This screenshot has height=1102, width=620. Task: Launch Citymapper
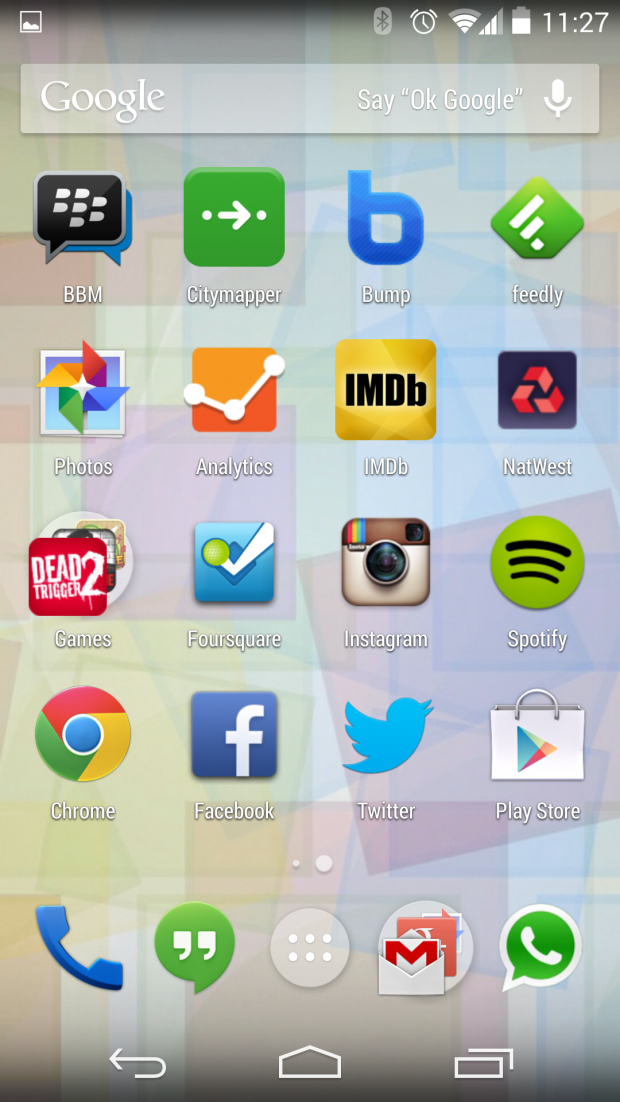pos(234,218)
